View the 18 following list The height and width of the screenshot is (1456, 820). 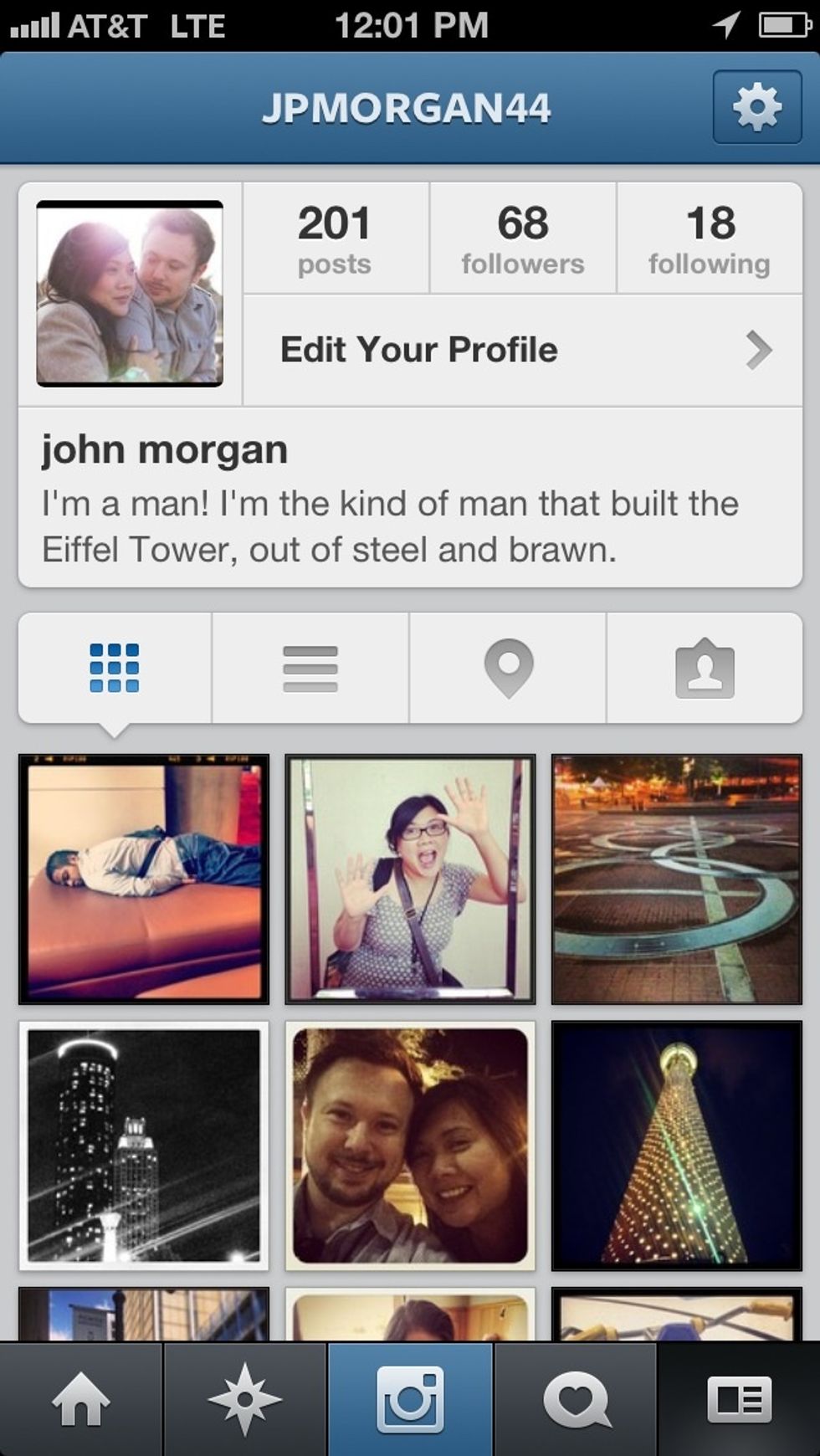(710, 238)
